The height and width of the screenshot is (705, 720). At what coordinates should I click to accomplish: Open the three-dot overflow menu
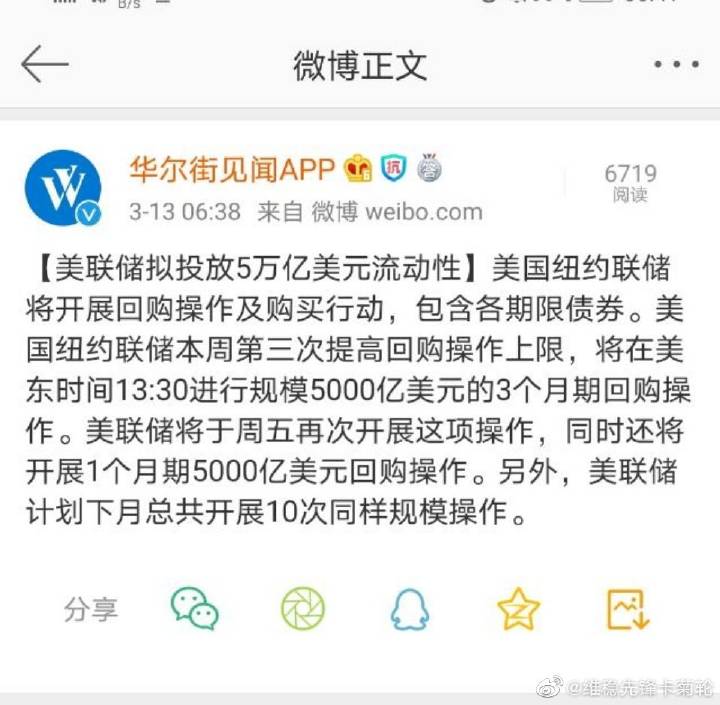(676, 65)
